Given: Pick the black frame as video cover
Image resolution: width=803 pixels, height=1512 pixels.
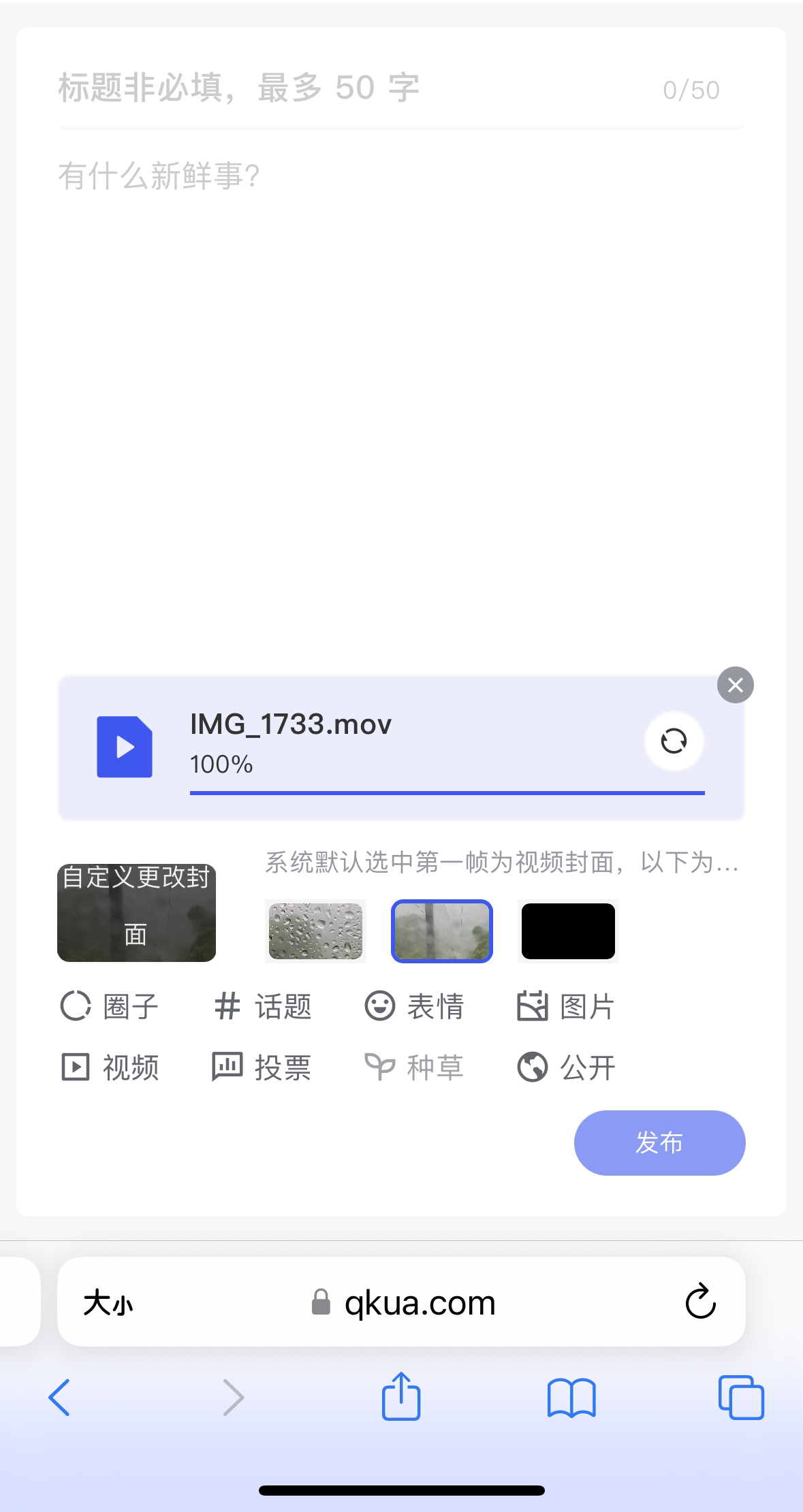Looking at the screenshot, I should point(568,931).
